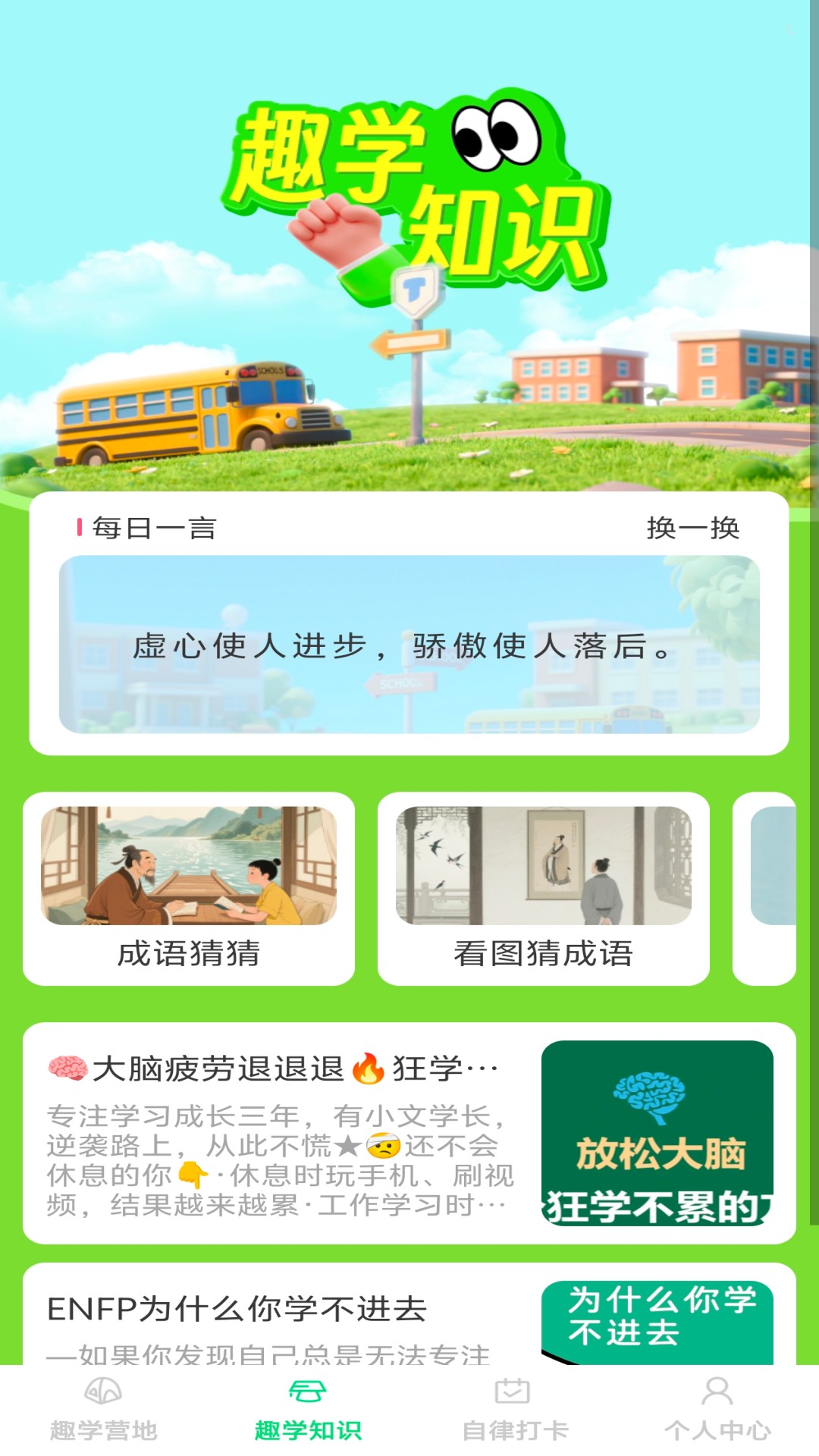Tap 换一换 to refresh the daily quote
This screenshot has width=819, height=1456.
pyautogui.click(x=695, y=529)
